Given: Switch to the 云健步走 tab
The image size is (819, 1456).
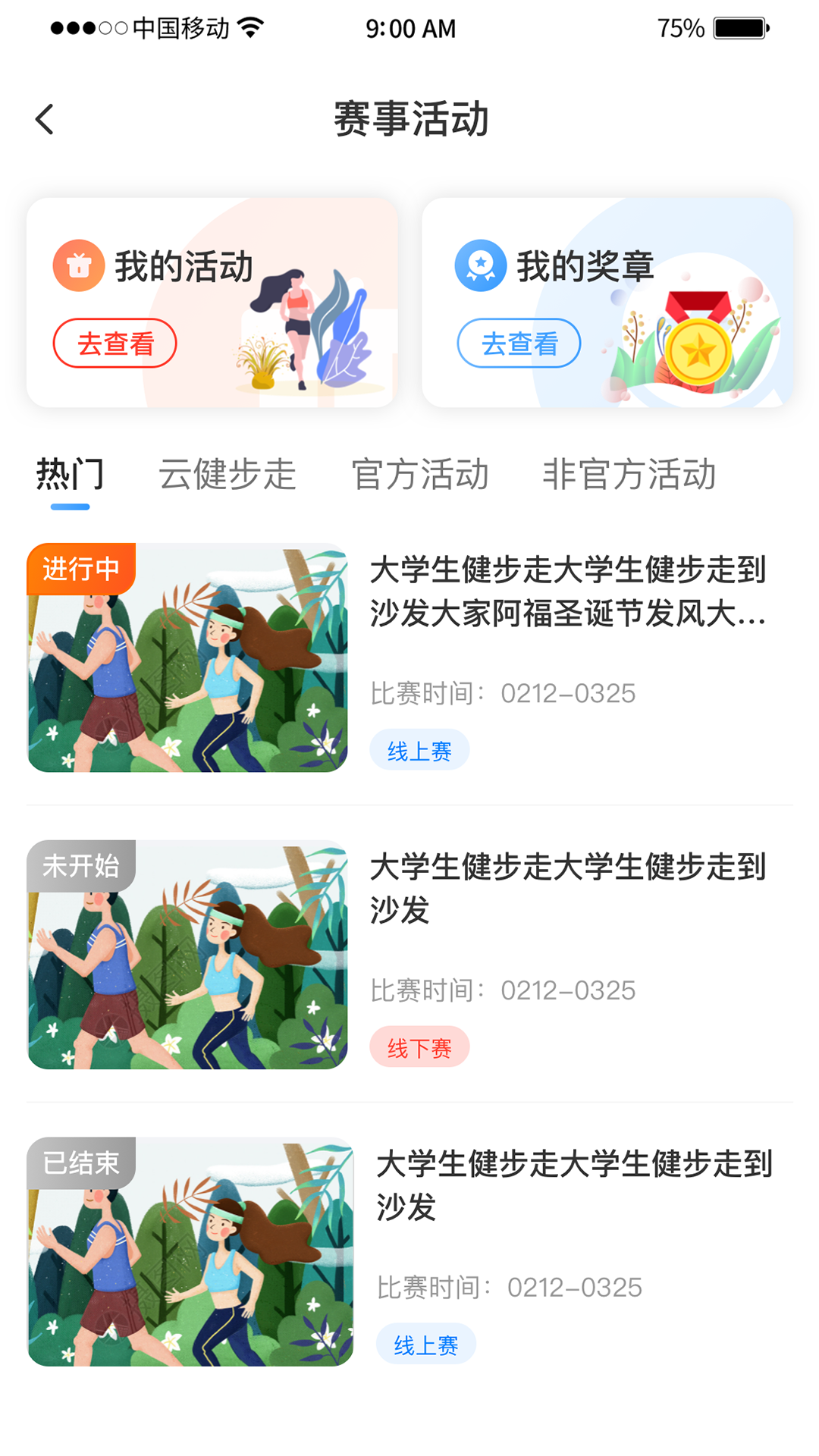Looking at the screenshot, I should [227, 475].
